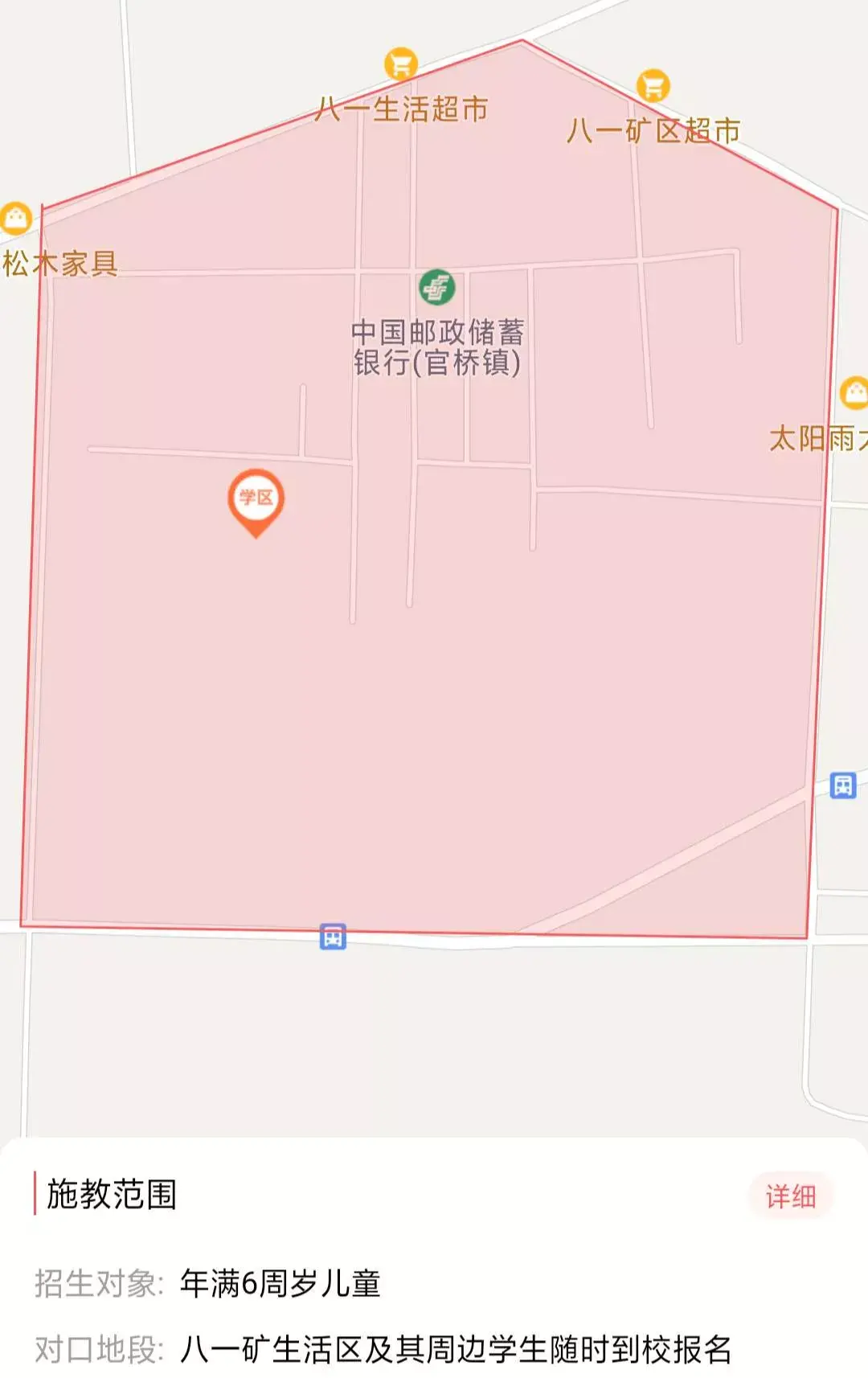Tap the 学区 school district map pin
This screenshot has width=868, height=1378.
click(256, 502)
